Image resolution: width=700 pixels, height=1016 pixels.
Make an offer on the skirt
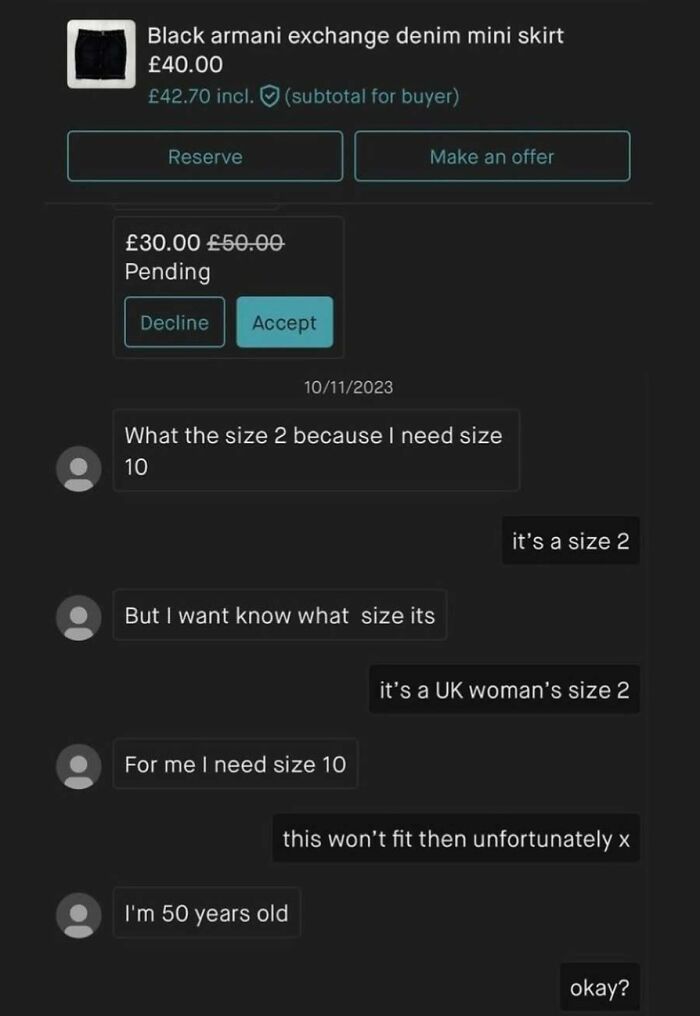[492, 157]
